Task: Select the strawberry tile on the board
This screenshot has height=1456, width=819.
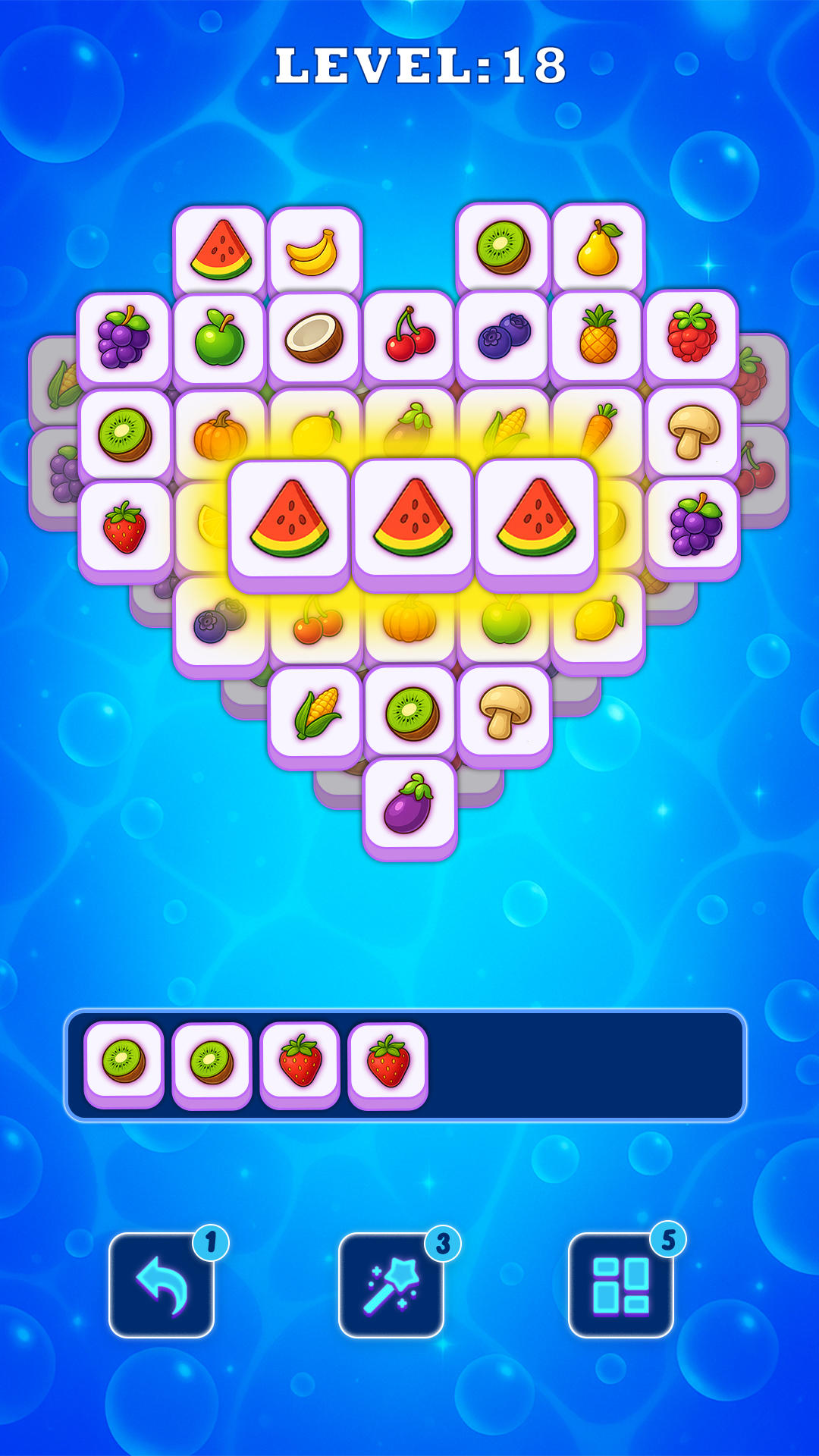Action: pos(125,528)
